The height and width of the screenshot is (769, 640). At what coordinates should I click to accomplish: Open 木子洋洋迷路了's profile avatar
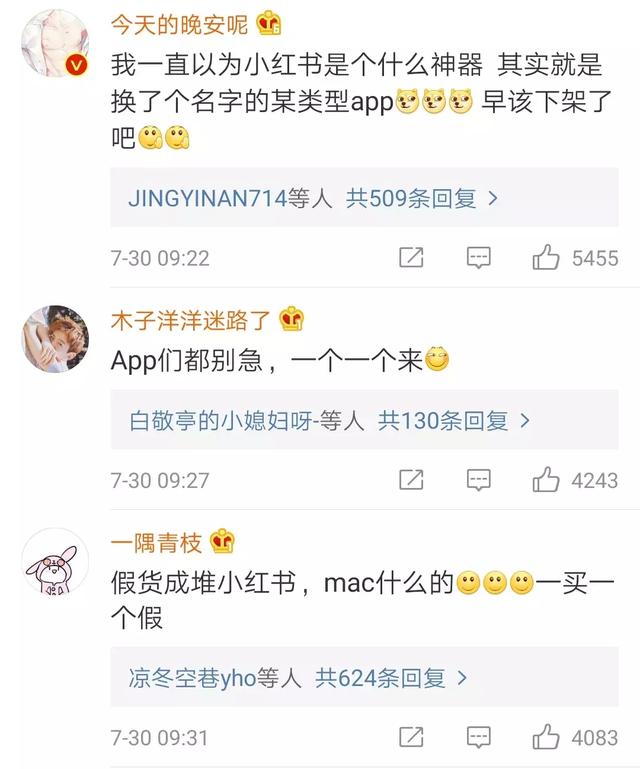tap(55, 339)
